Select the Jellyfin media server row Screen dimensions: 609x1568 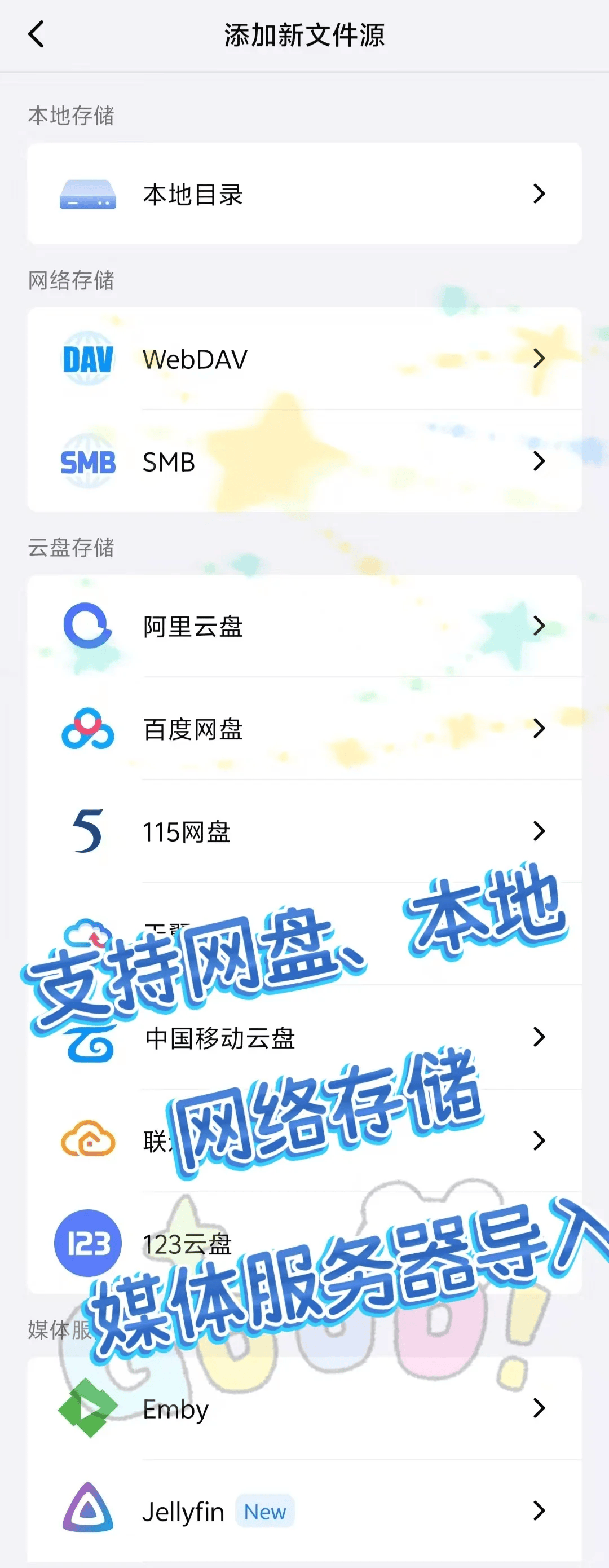pos(304,1512)
